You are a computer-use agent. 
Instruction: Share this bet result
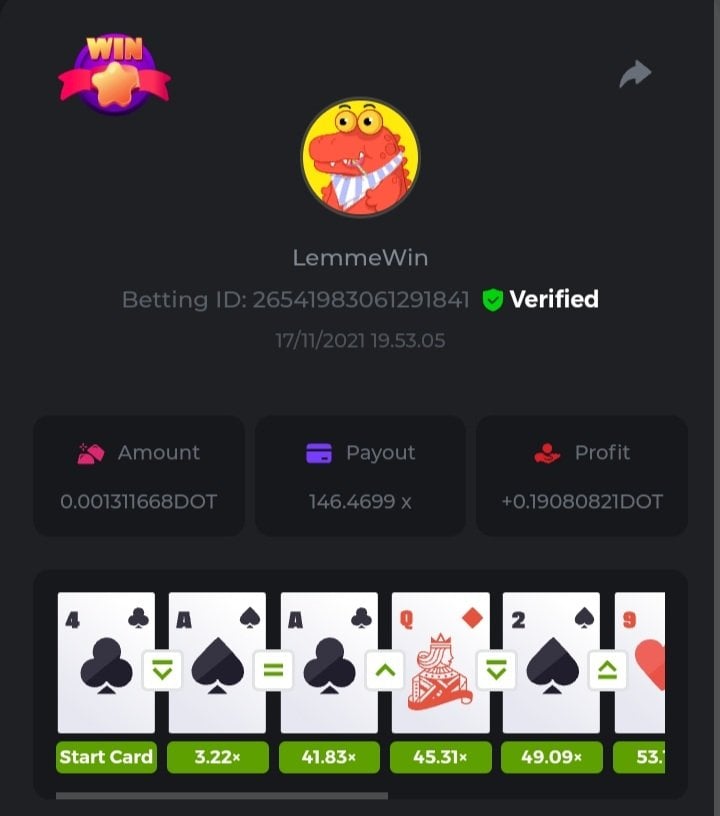pos(635,74)
